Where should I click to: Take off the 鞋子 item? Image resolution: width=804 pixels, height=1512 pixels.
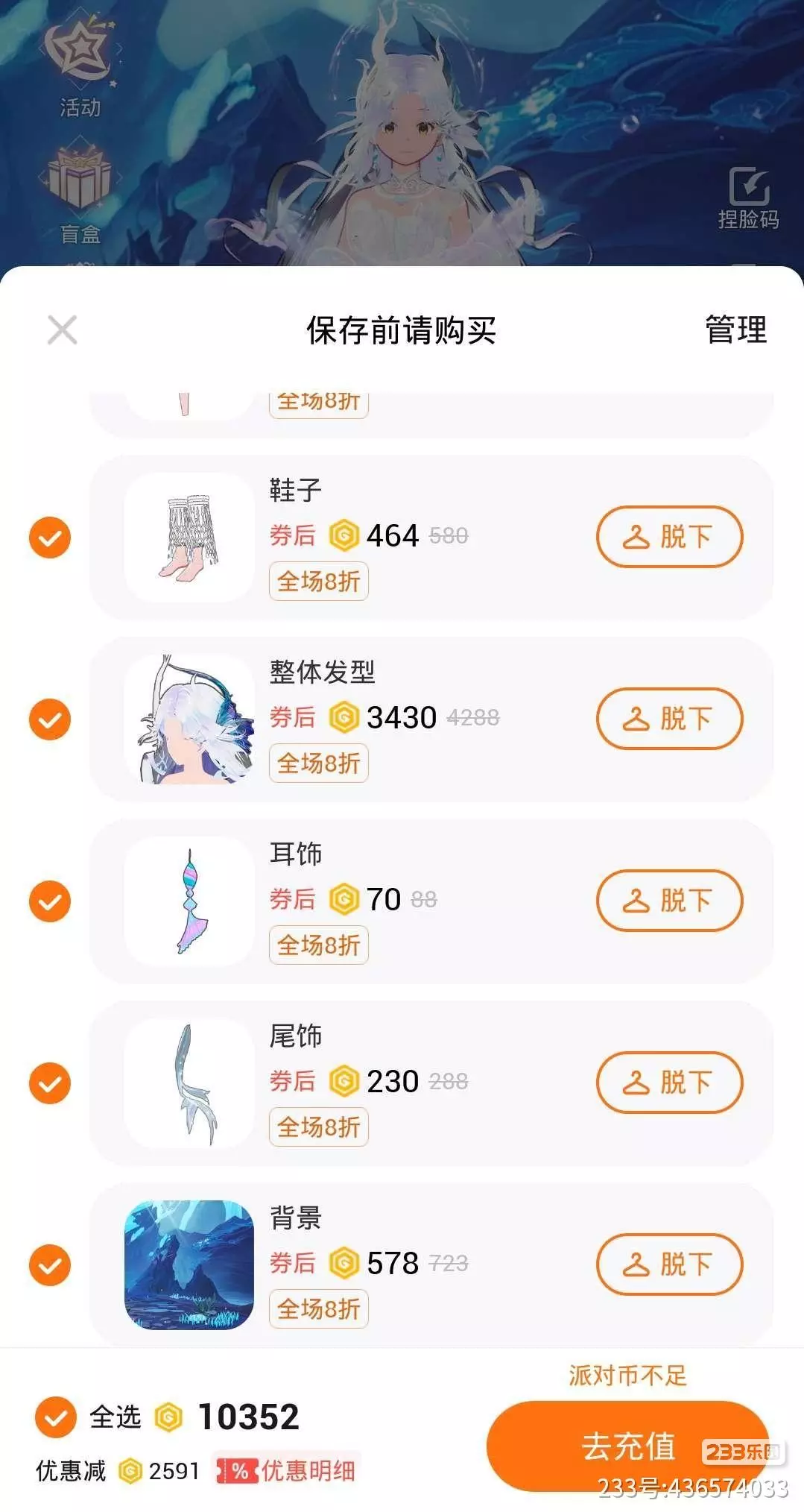click(x=669, y=537)
